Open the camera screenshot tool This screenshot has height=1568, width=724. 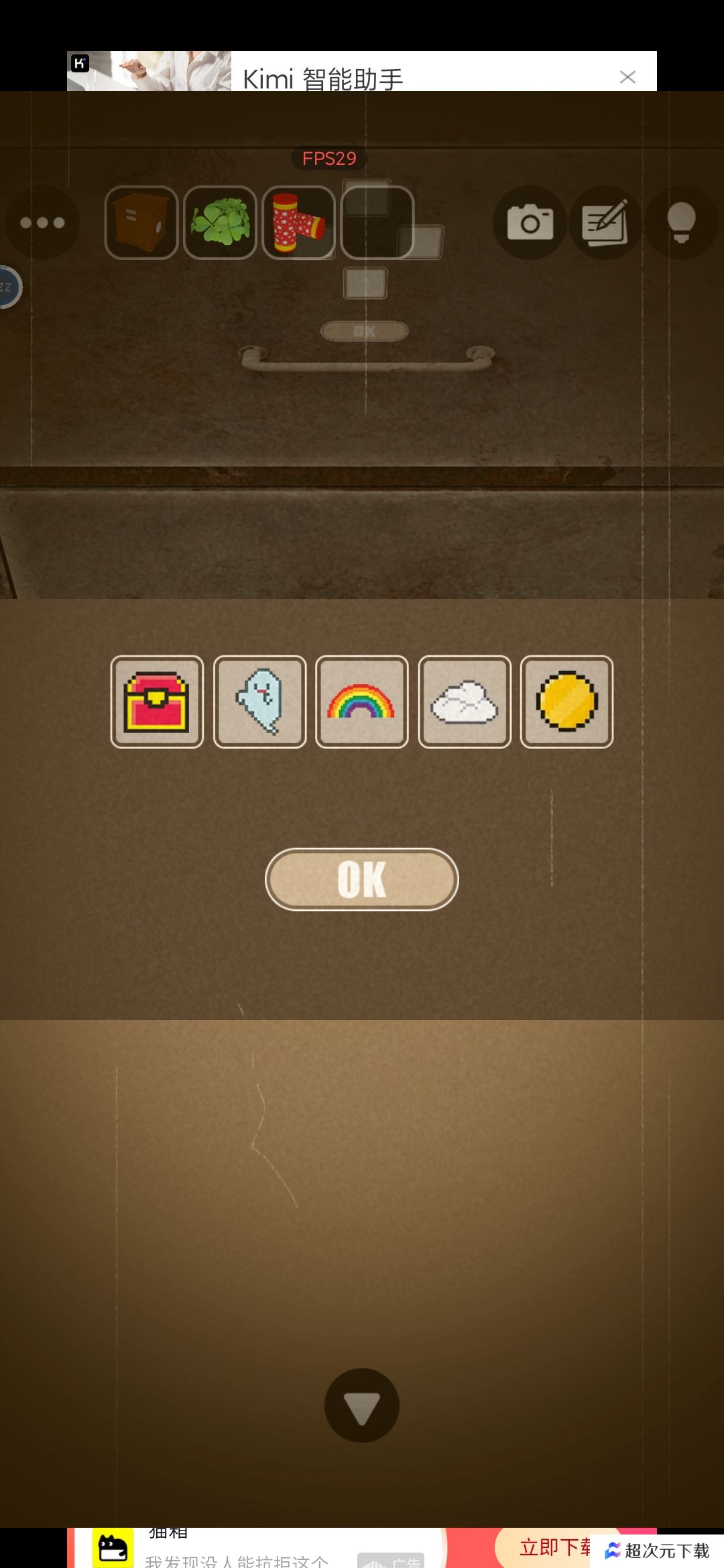click(530, 222)
